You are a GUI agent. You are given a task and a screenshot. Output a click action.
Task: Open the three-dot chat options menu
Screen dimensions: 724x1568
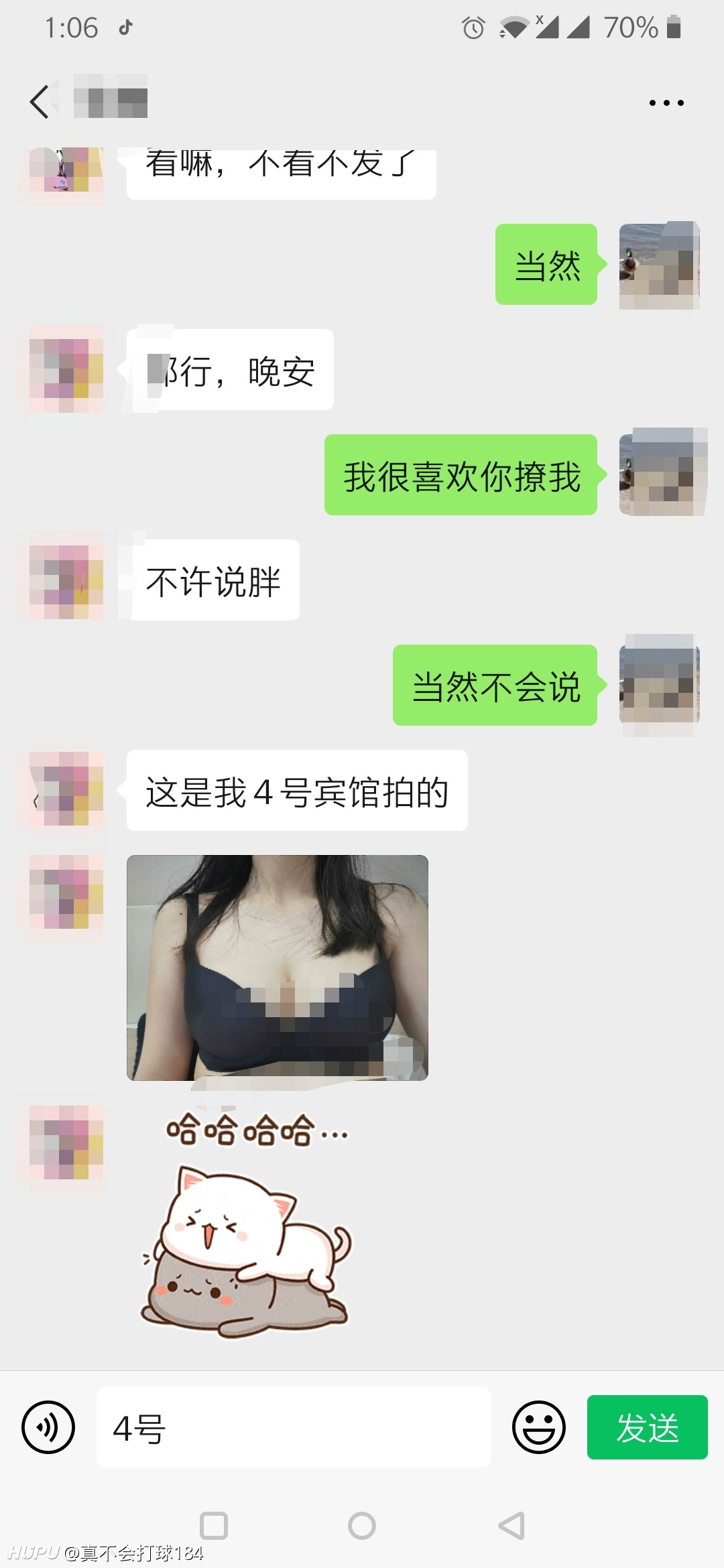coord(666,103)
